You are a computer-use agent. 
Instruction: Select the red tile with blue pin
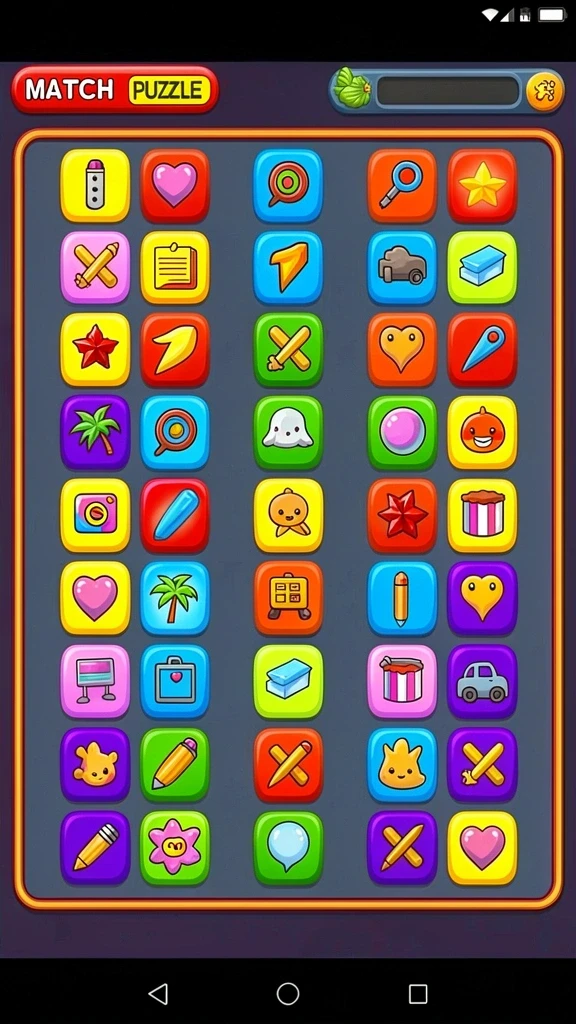click(482, 349)
